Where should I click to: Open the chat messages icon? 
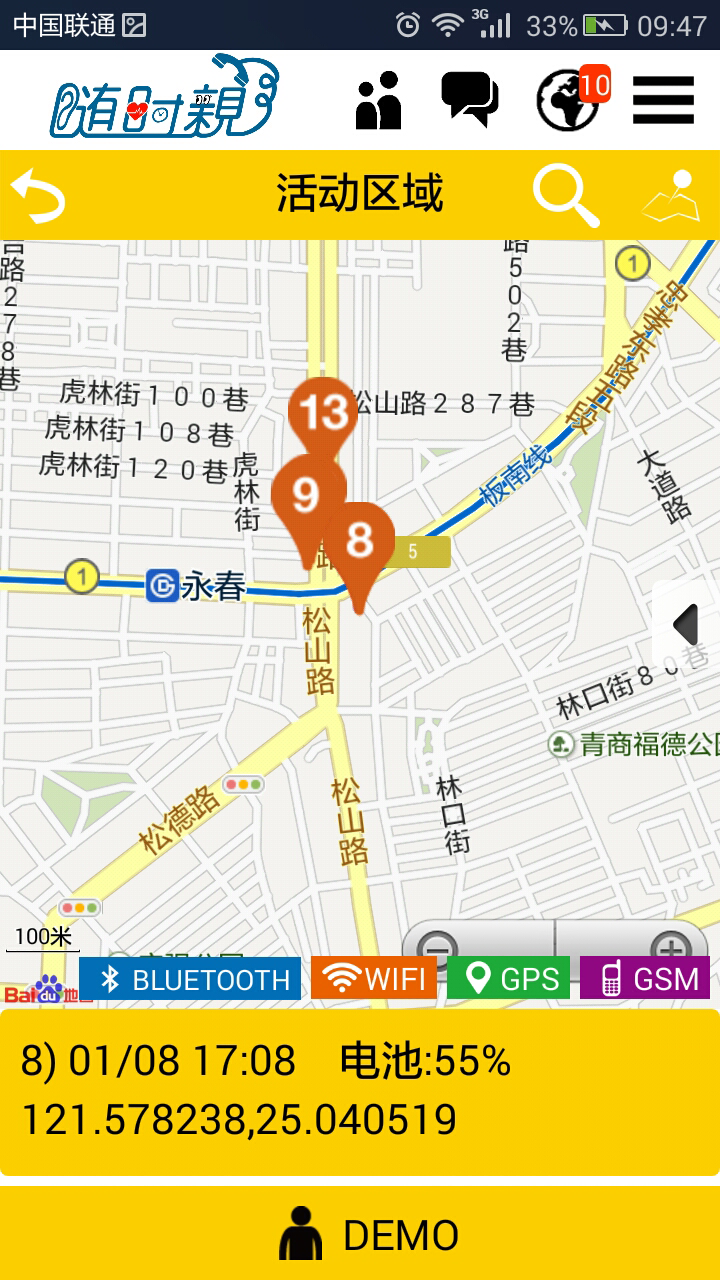tap(470, 100)
